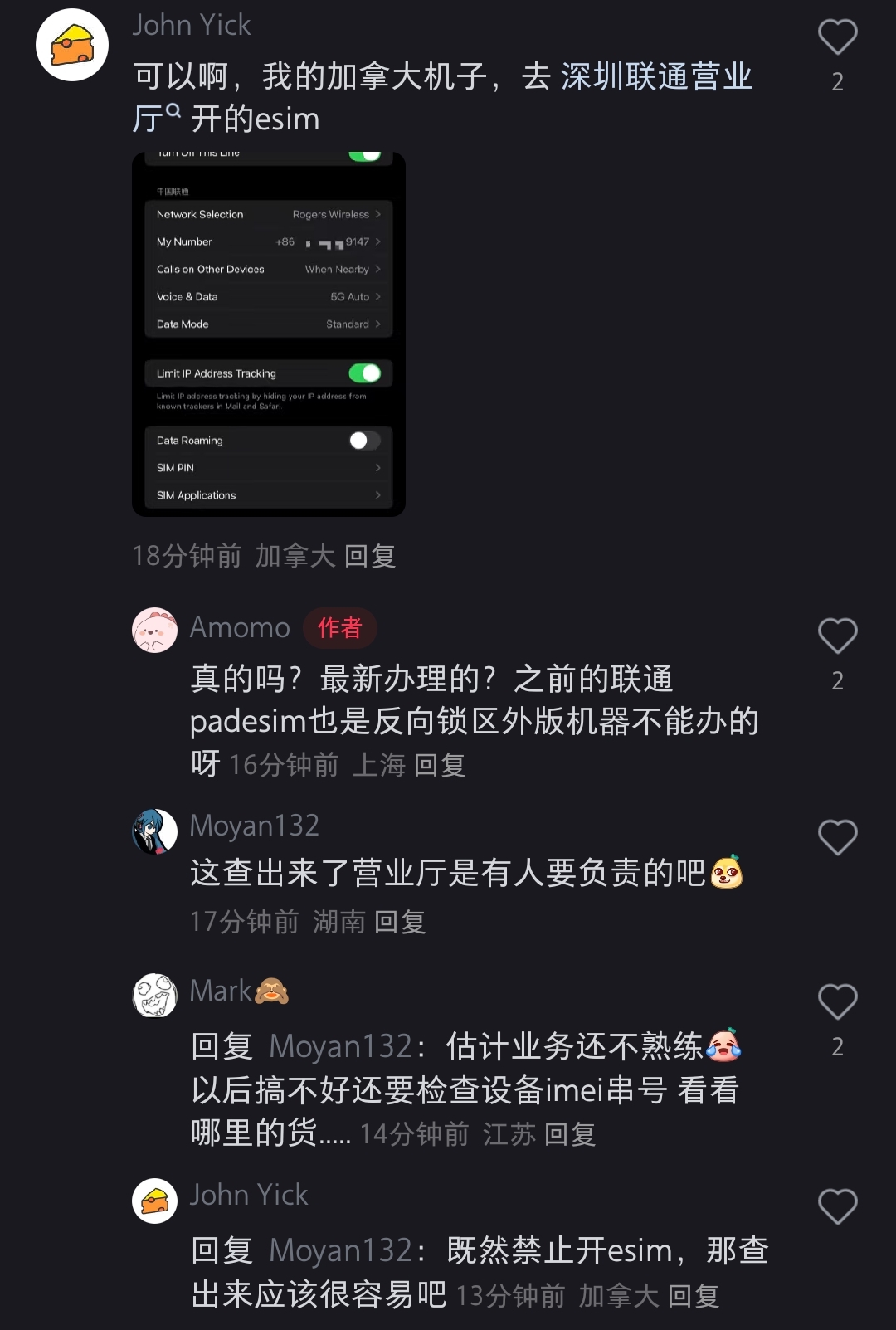Image resolution: width=896 pixels, height=1330 pixels.
Task: View the settings screenshot attached to John Yick's comment
Action: pyautogui.click(x=269, y=334)
